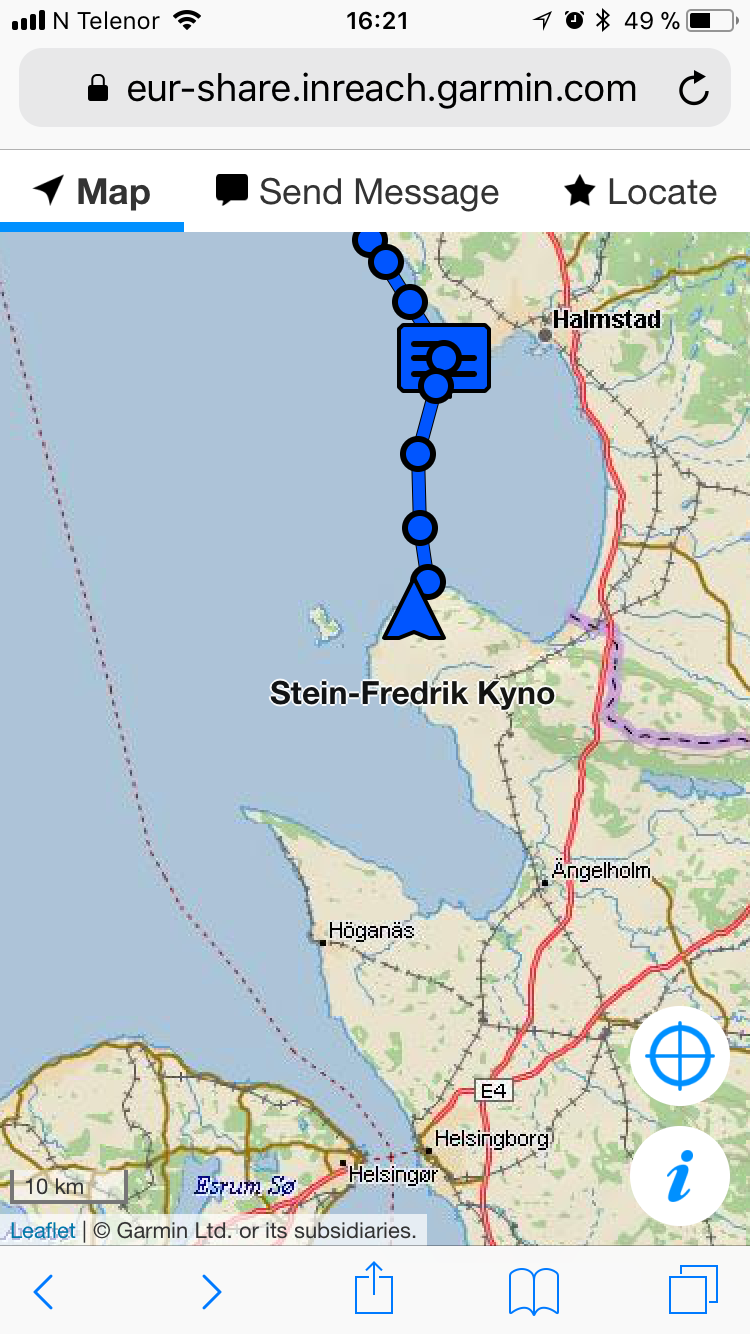
Task: Open the Locate tab
Action: click(640, 192)
